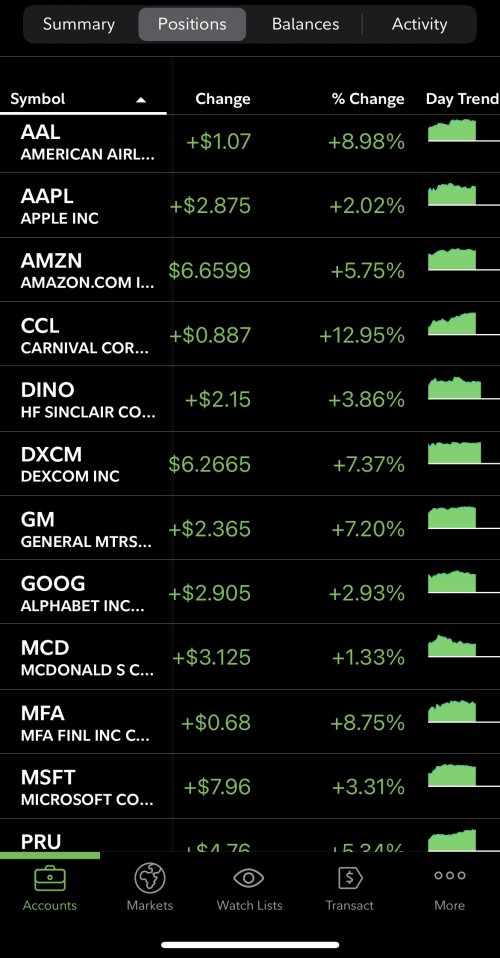Sort by the Change column header
The width and height of the screenshot is (500, 958).
point(222,99)
